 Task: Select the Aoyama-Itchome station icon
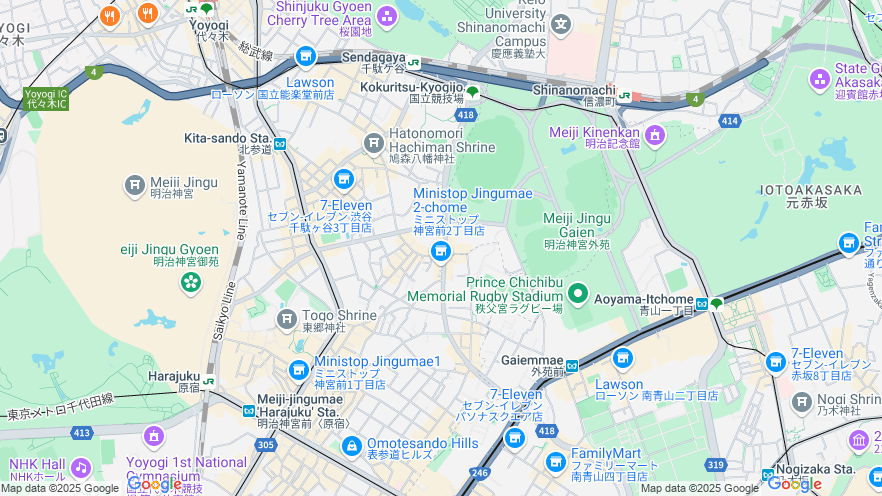[x=702, y=304]
